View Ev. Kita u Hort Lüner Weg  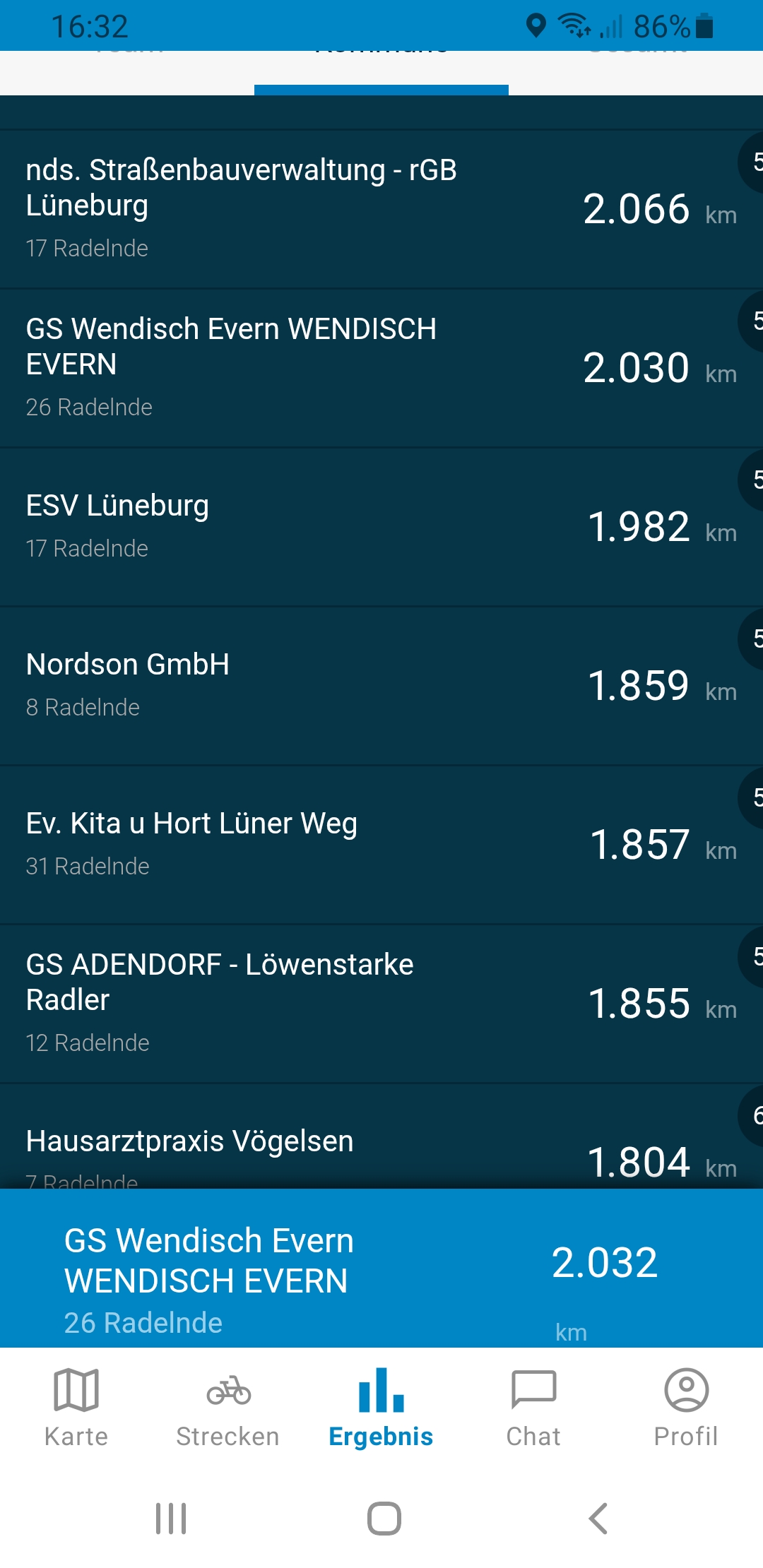point(381,845)
